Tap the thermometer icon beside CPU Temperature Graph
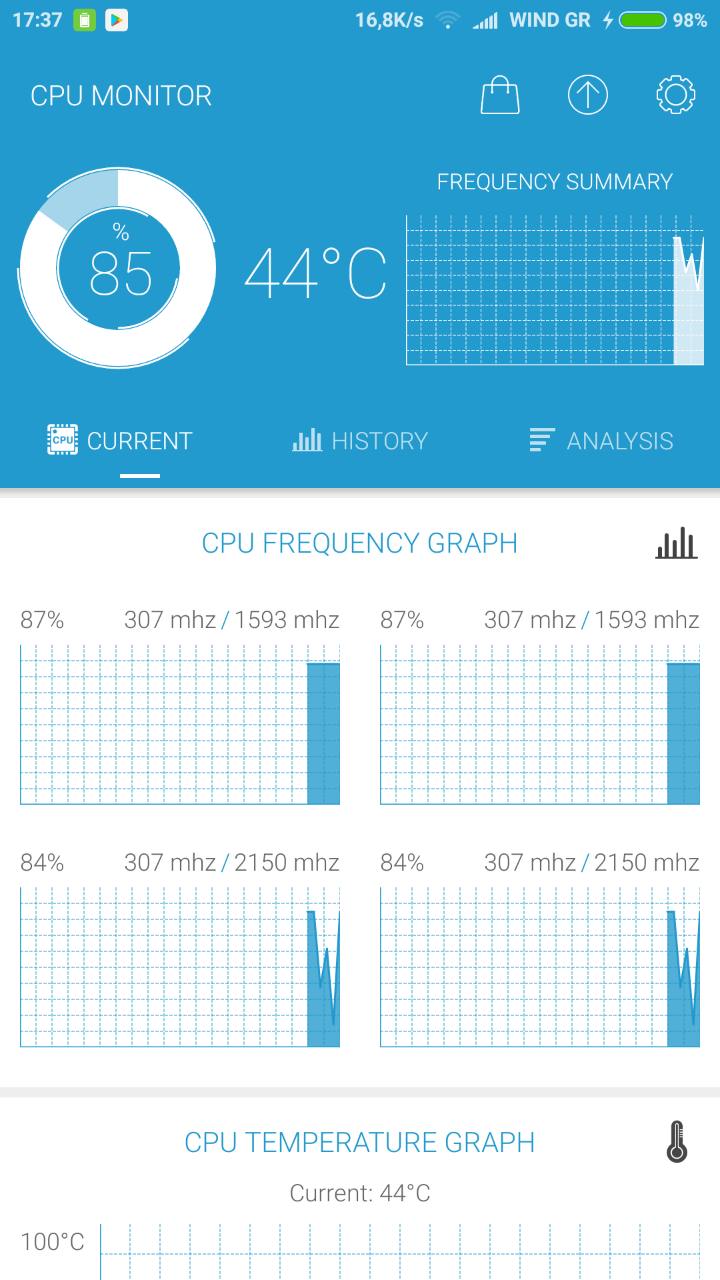The width and height of the screenshot is (720, 1280). pos(677,1141)
